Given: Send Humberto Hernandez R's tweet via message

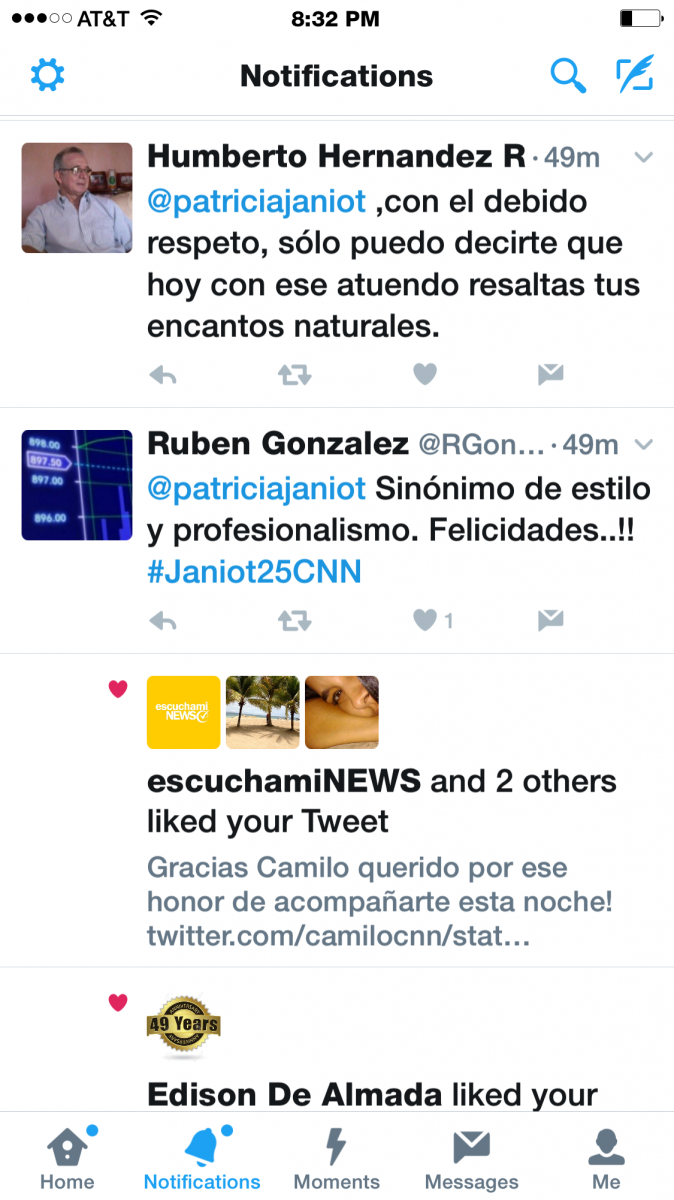Looking at the screenshot, I should (x=550, y=375).
